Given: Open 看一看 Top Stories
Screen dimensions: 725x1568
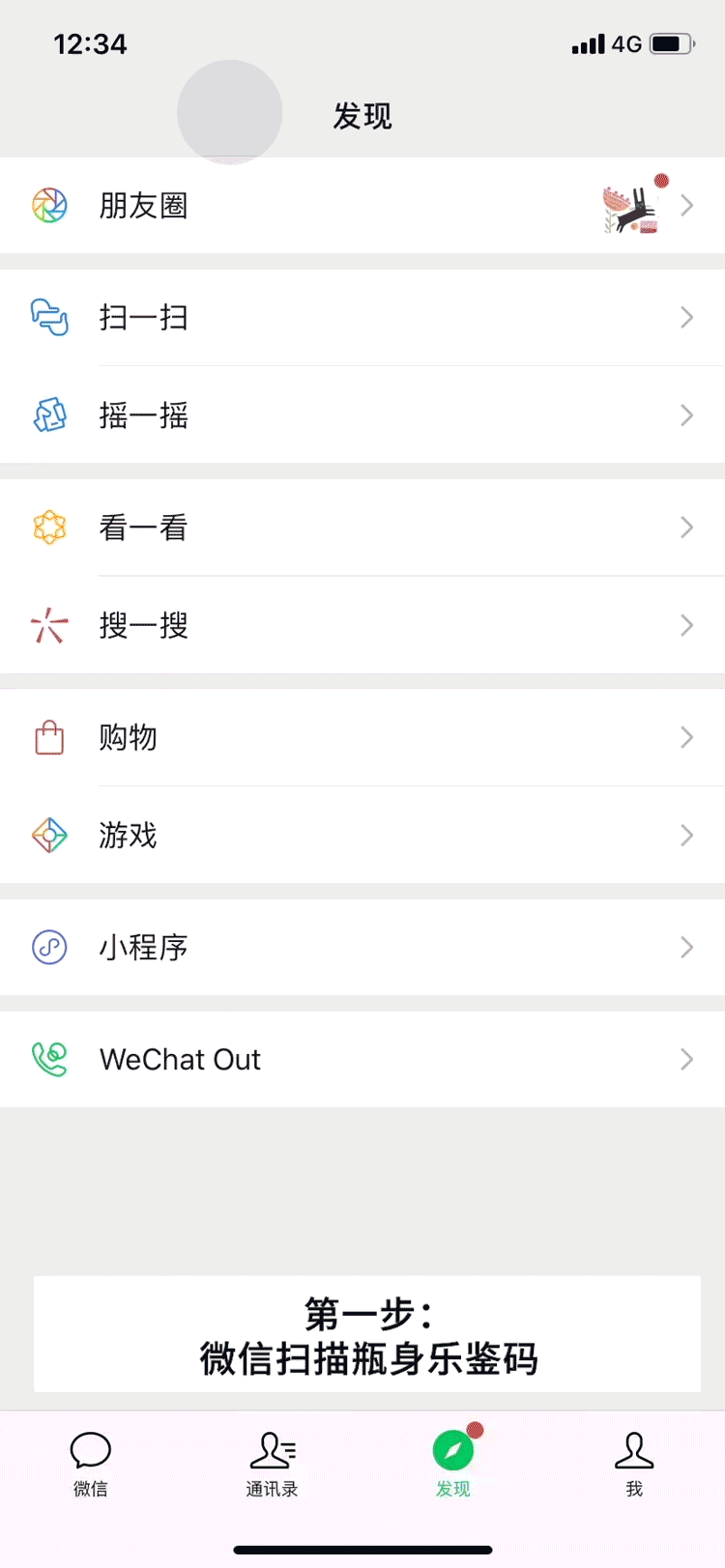Looking at the screenshot, I should (362, 527).
